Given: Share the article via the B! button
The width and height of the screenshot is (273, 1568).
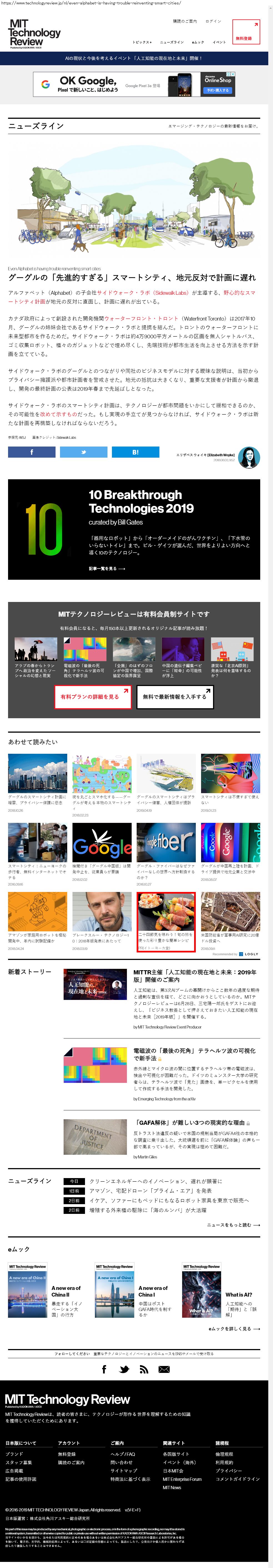Looking at the screenshot, I should click(135, 452).
